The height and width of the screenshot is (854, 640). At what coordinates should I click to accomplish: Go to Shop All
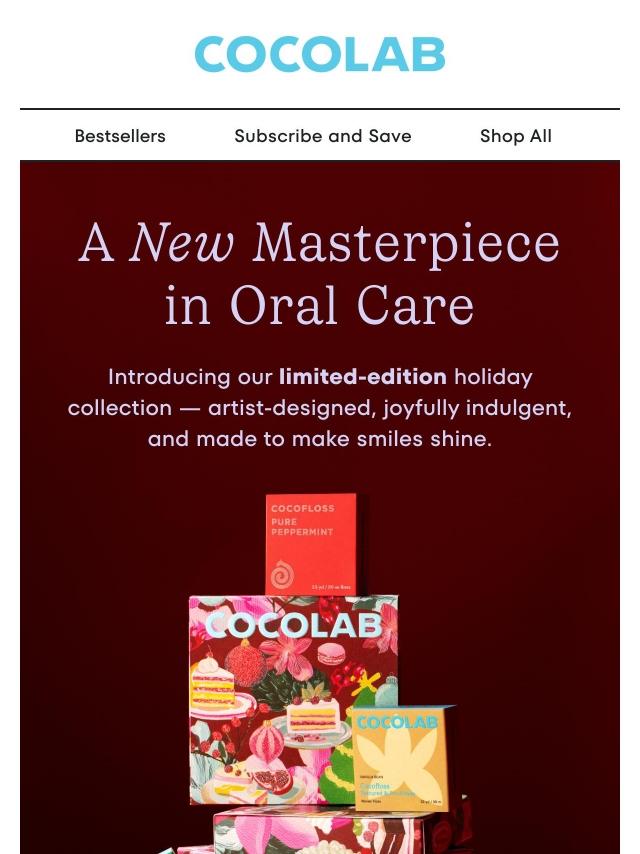[516, 136]
